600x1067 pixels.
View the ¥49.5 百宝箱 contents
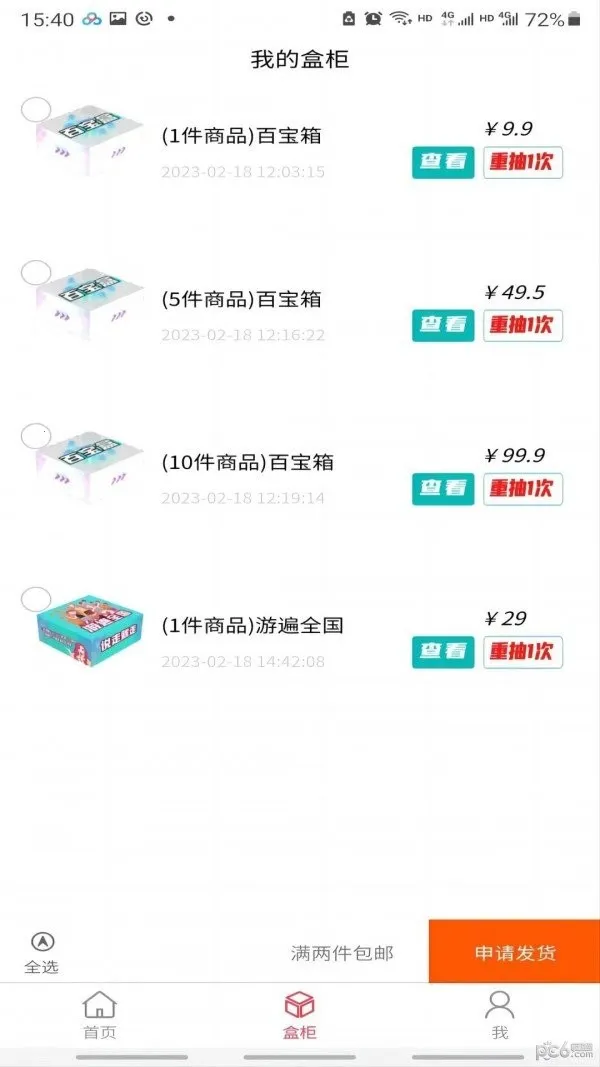click(443, 325)
